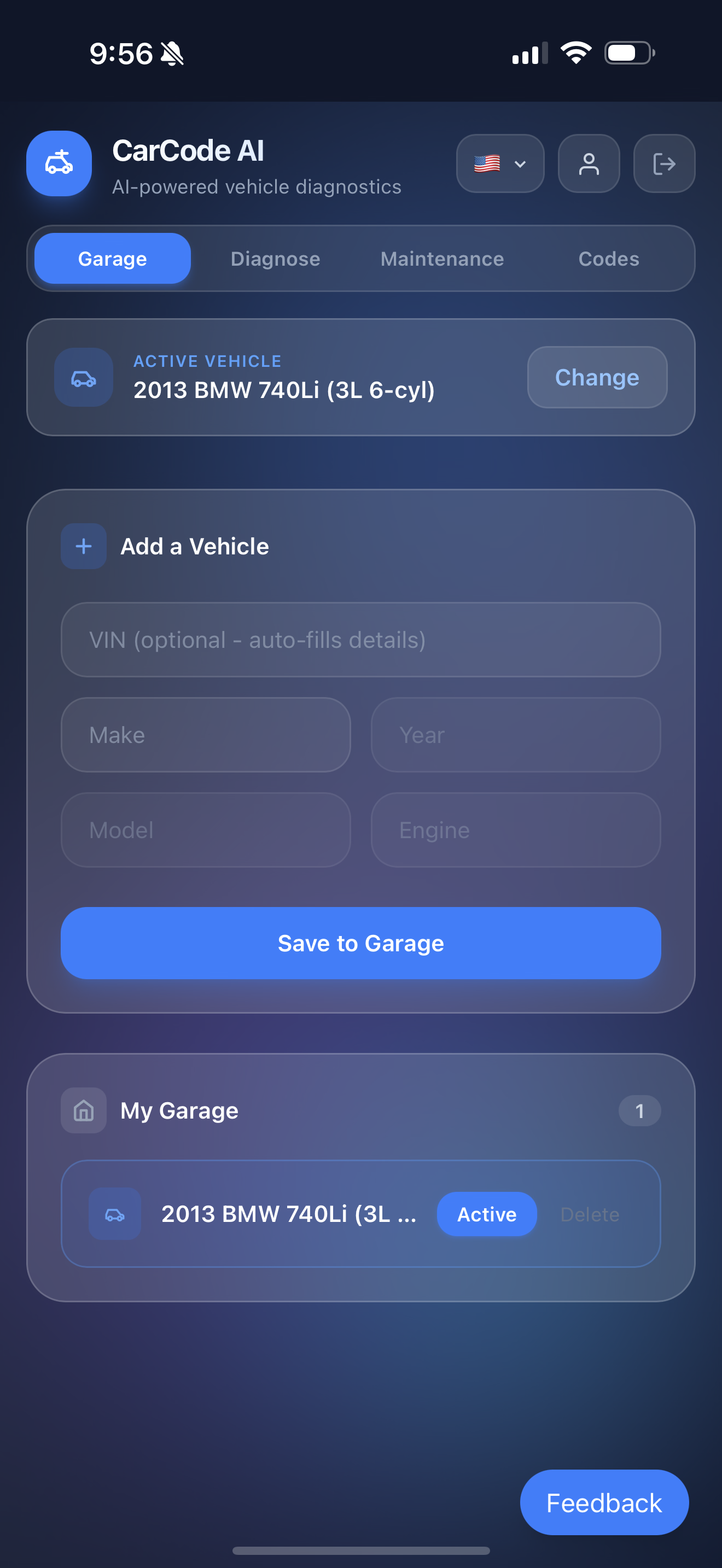Click the home icon next to My Garage
The height and width of the screenshot is (1568, 722).
coord(83,1110)
